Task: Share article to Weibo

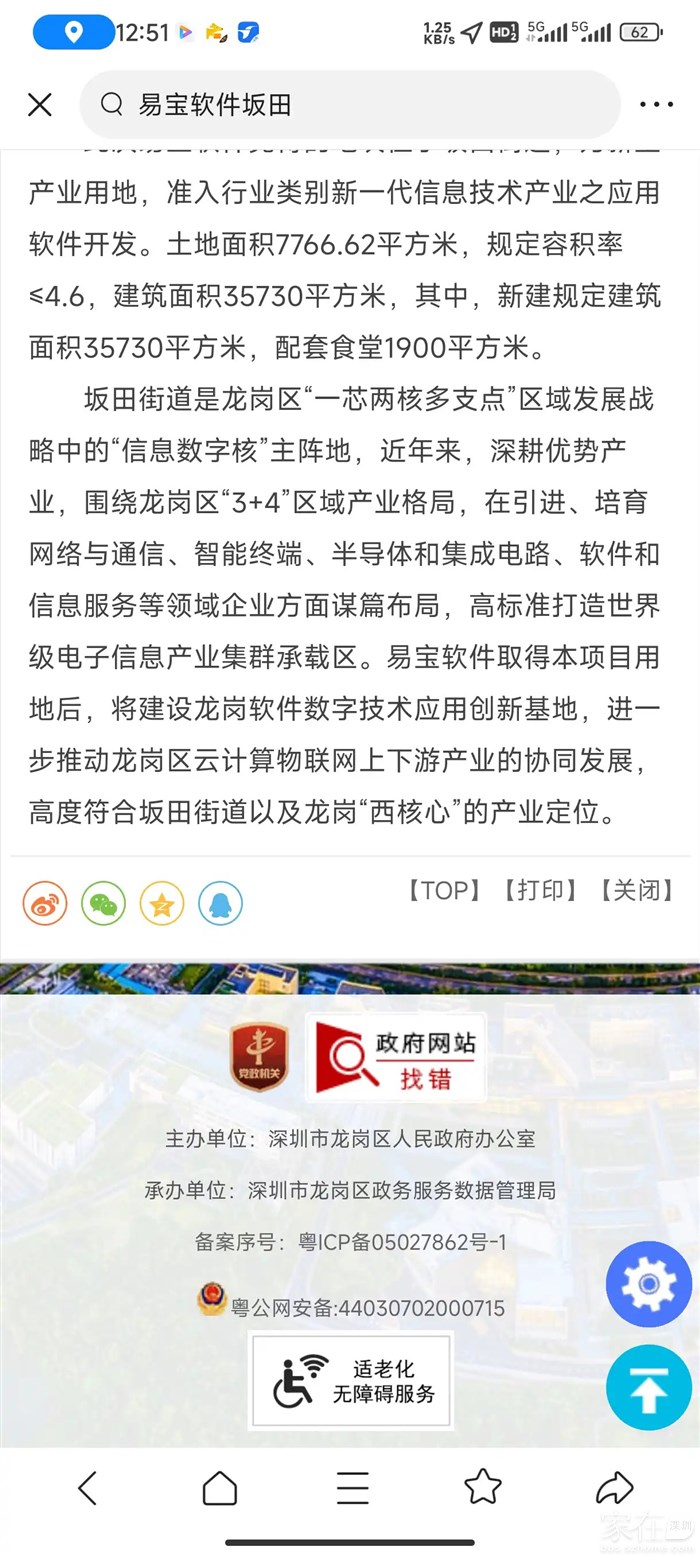Action: (45, 904)
